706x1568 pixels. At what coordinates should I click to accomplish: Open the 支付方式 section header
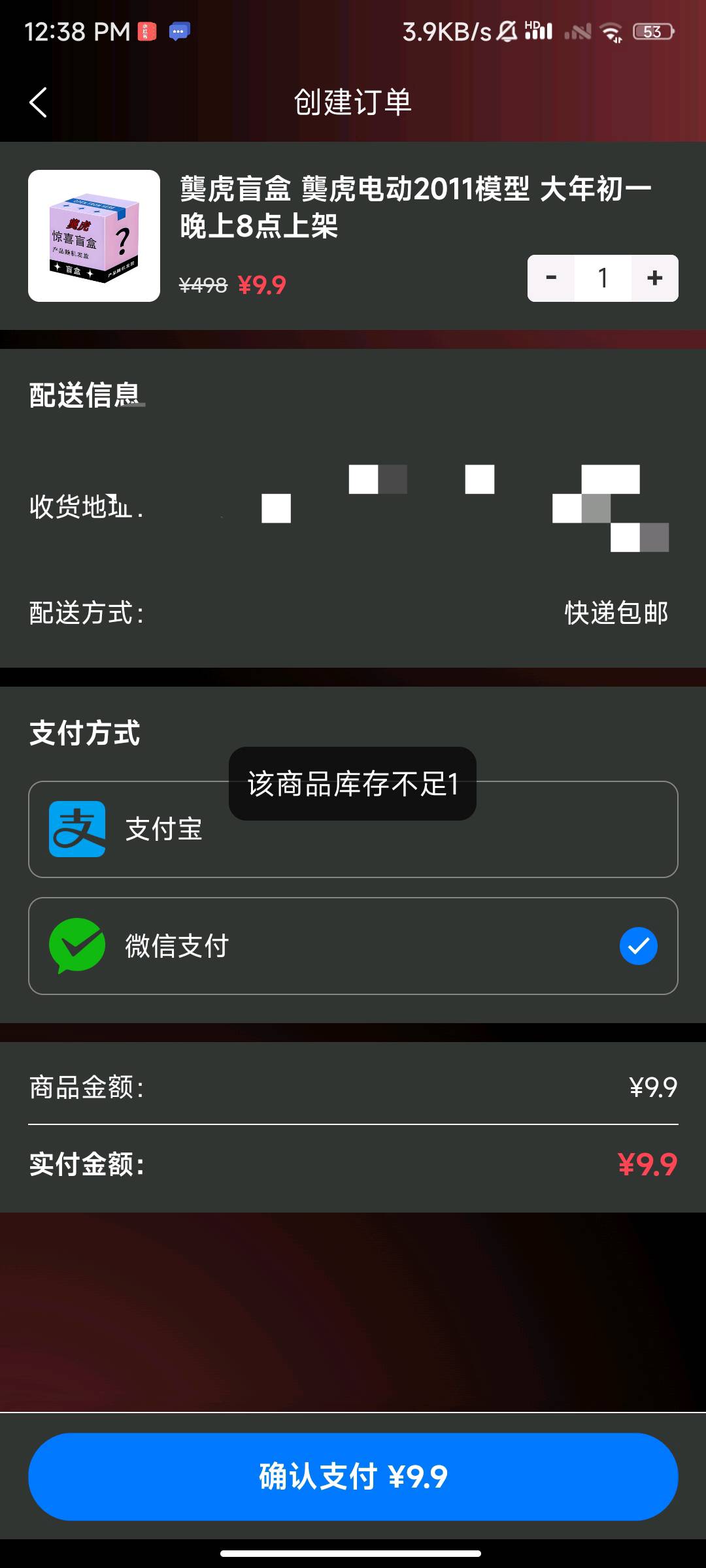click(x=84, y=734)
